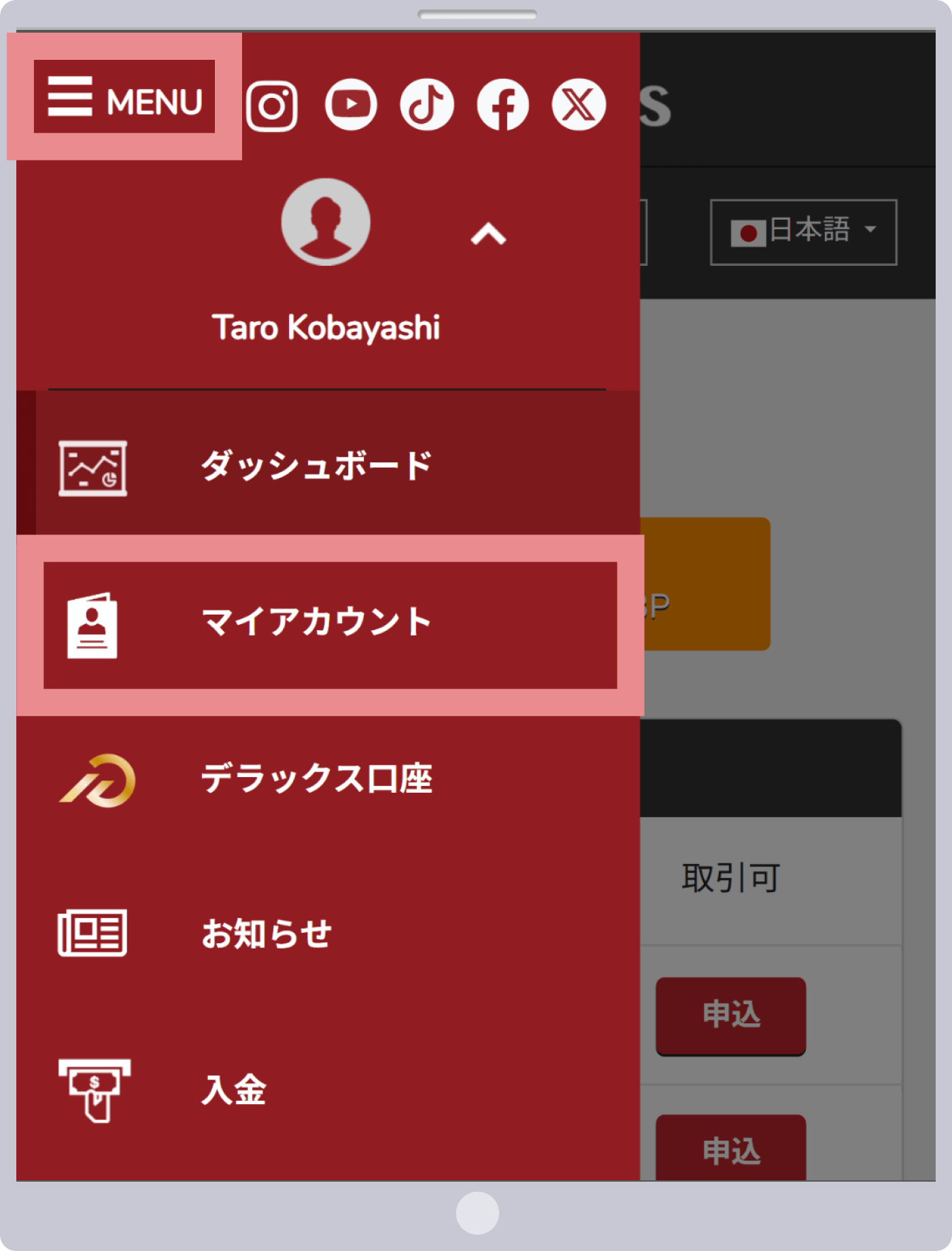Open the TikTok icon
Viewport: 952px width, 1251px height.
point(427,105)
